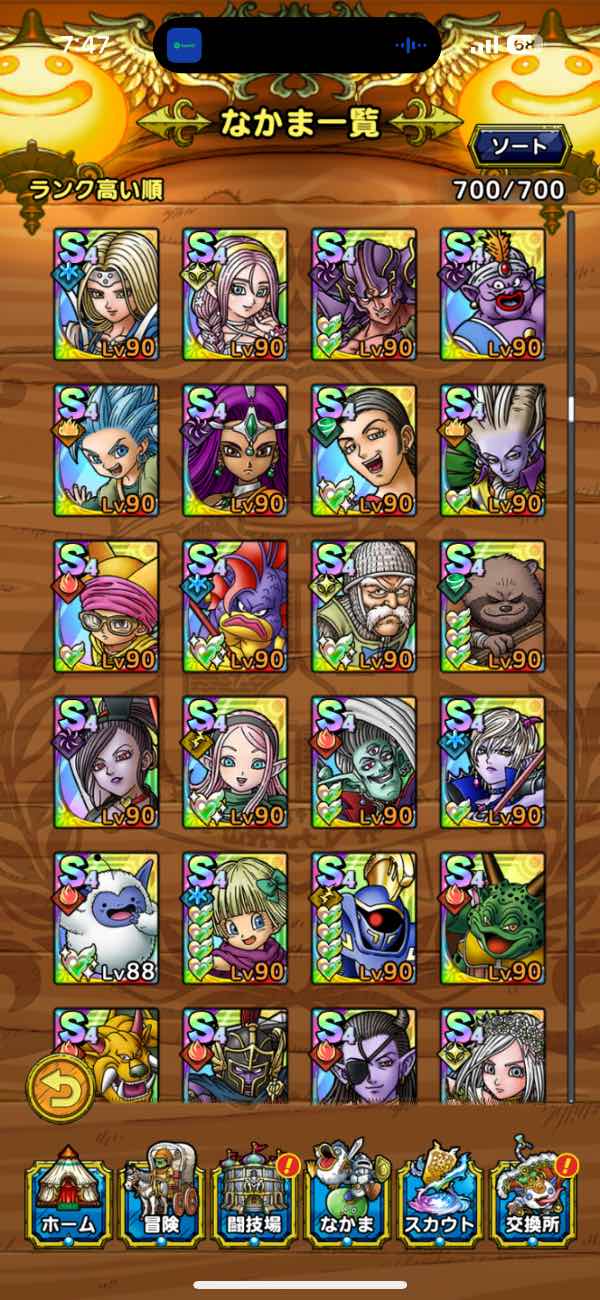Open the tanuki raccoon monster card
This screenshot has width=600, height=1300.
pyautogui.click(x=493, y=606)
